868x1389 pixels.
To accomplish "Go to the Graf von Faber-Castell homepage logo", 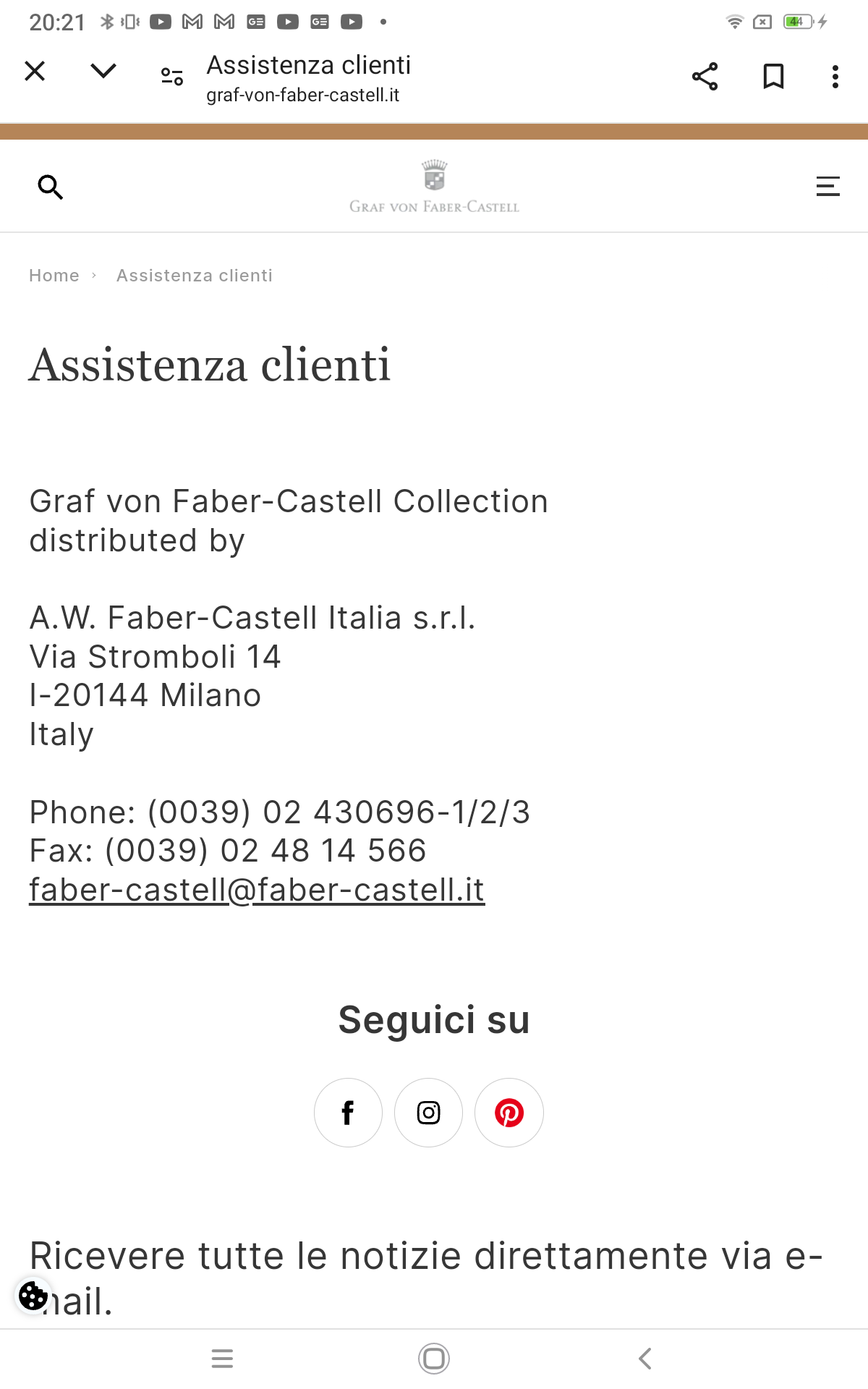I will click(x=434, y=187).
